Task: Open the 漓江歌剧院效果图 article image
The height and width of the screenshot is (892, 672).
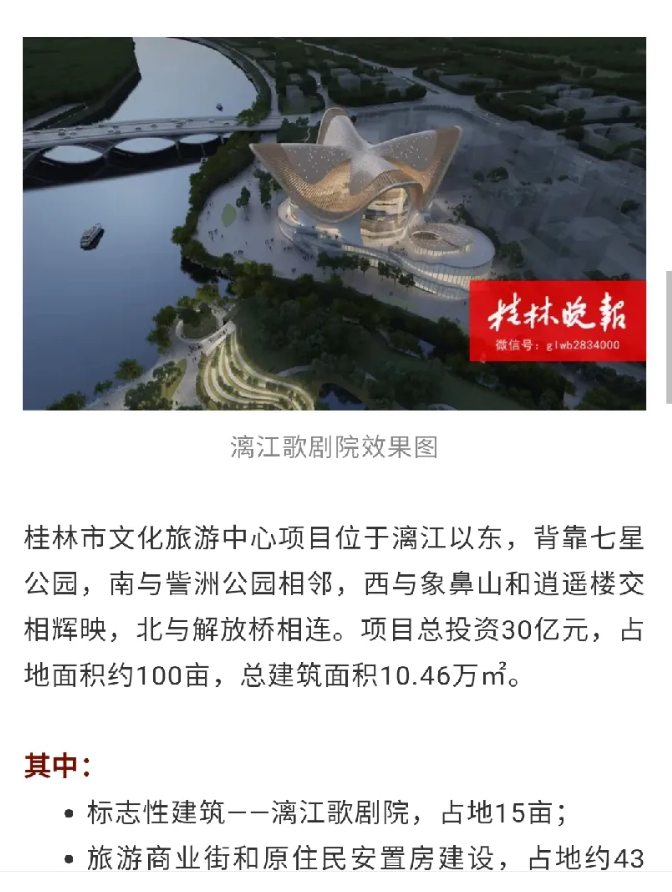Action: pos(334,223)
